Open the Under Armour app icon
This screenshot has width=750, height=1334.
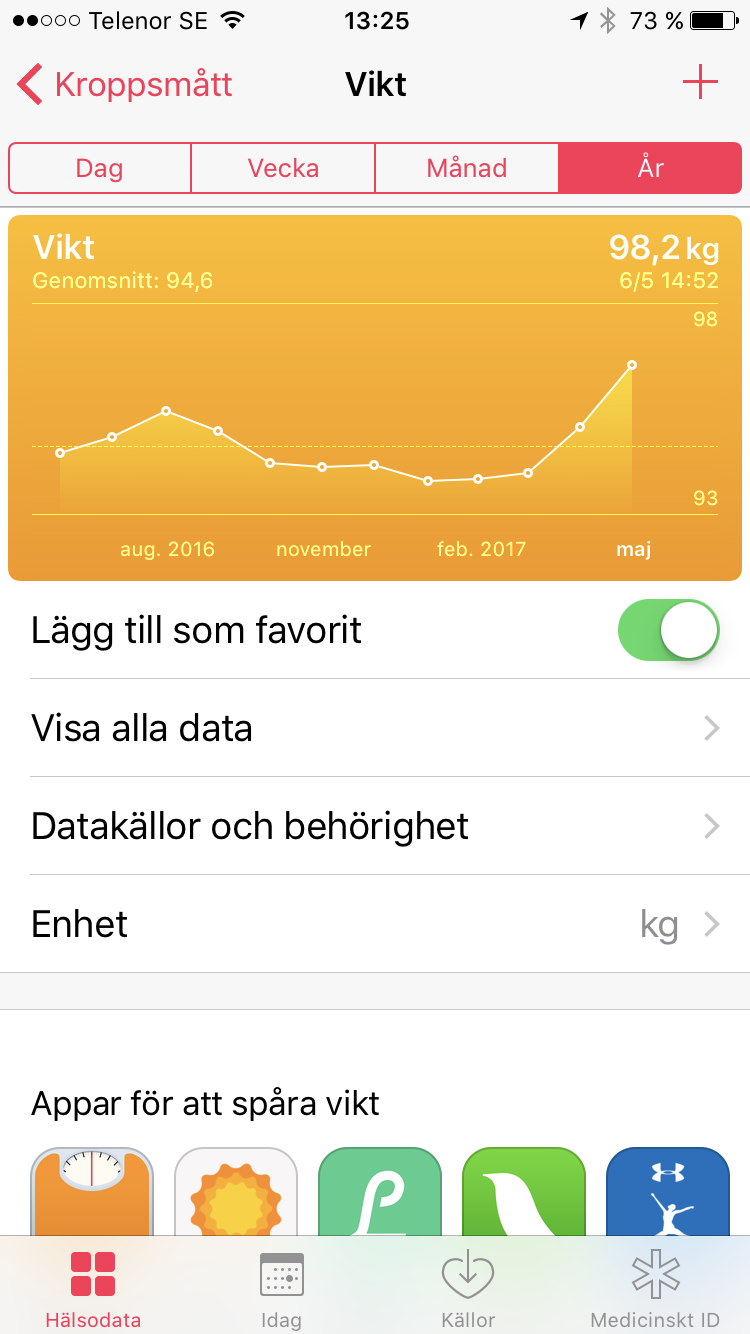coord(668,1192)
